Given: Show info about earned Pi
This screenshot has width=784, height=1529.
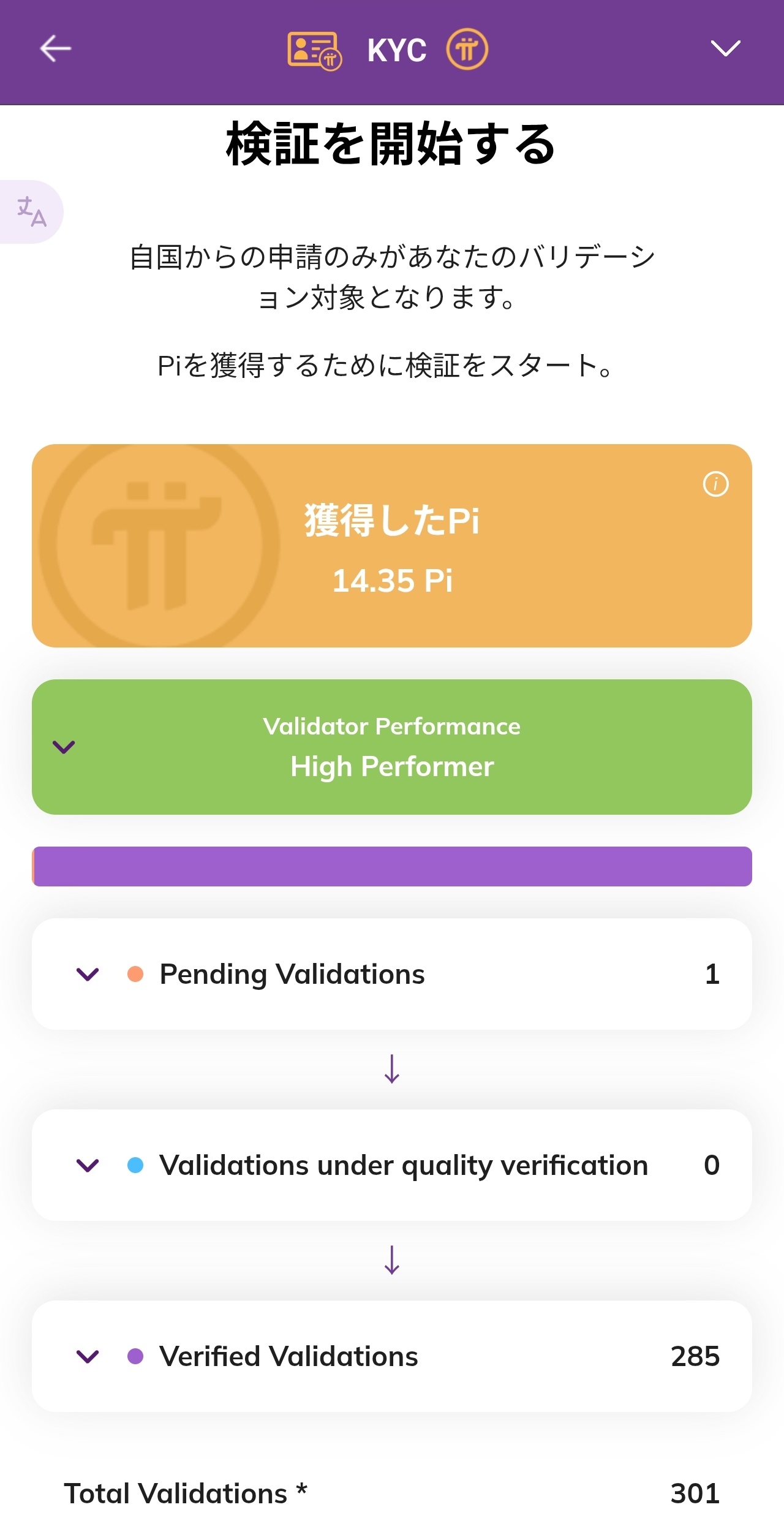Looking at the screenshot, I should [x=715, y=484].
